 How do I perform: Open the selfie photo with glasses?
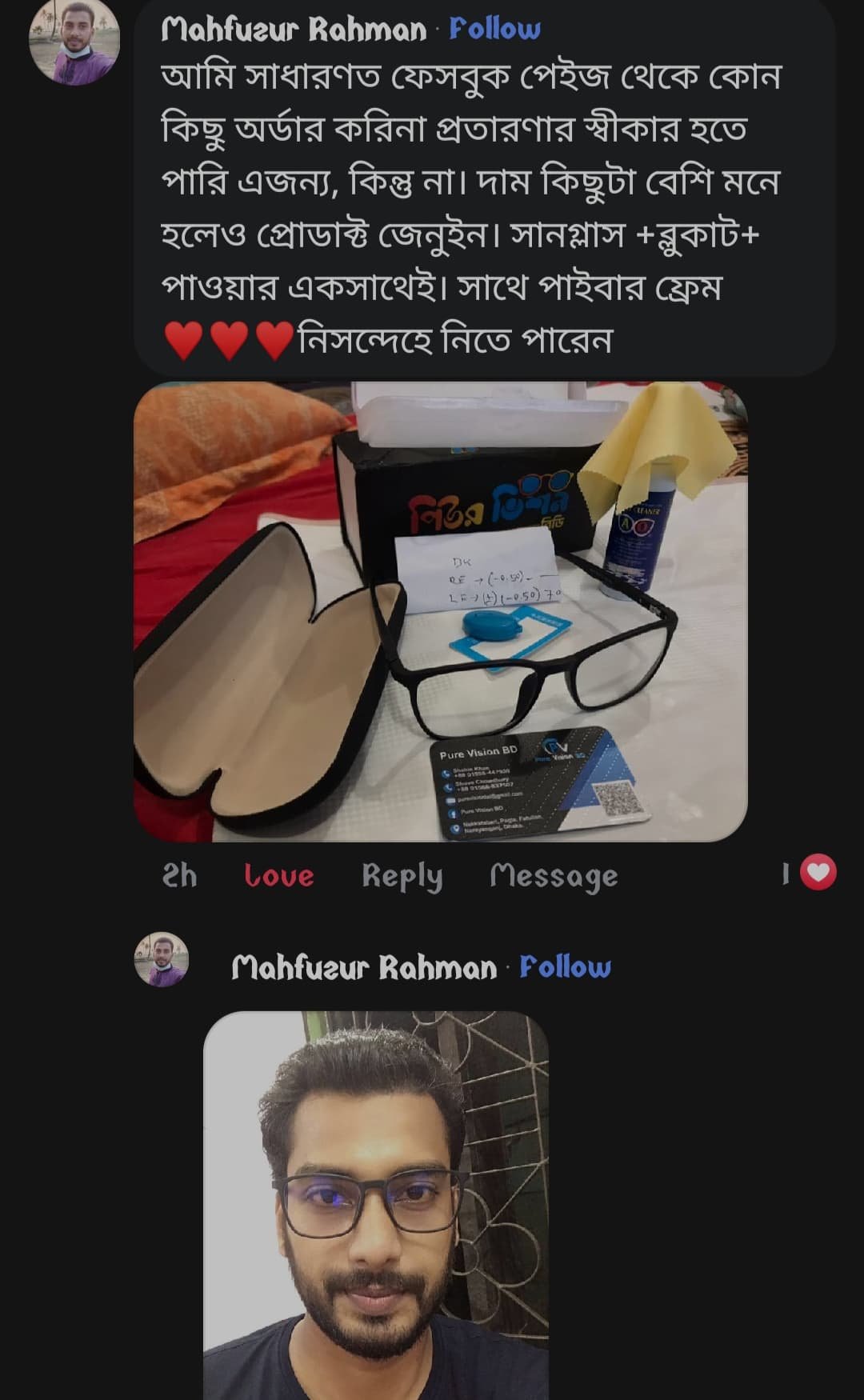coord(376,1204)
